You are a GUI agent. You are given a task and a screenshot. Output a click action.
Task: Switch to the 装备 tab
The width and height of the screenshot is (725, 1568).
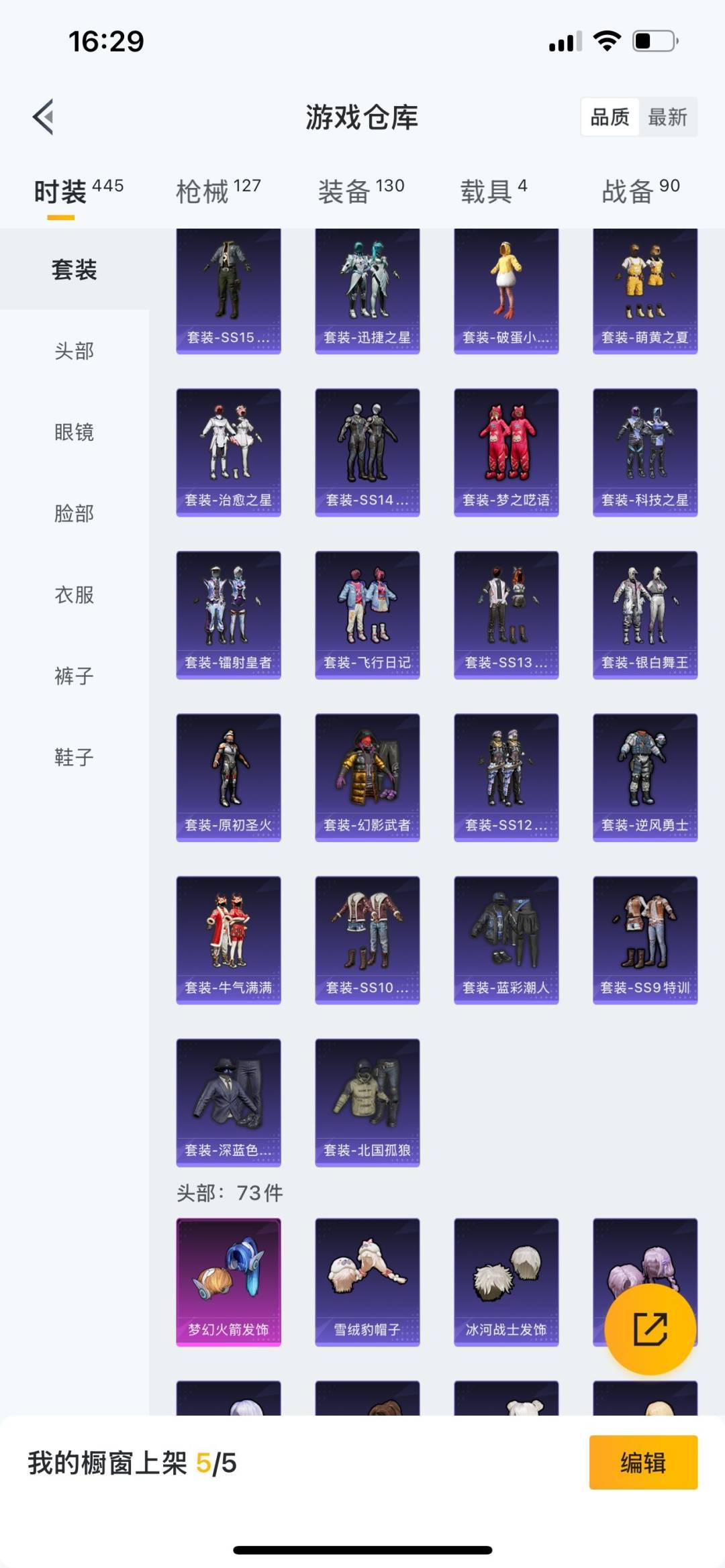[361, 191]
